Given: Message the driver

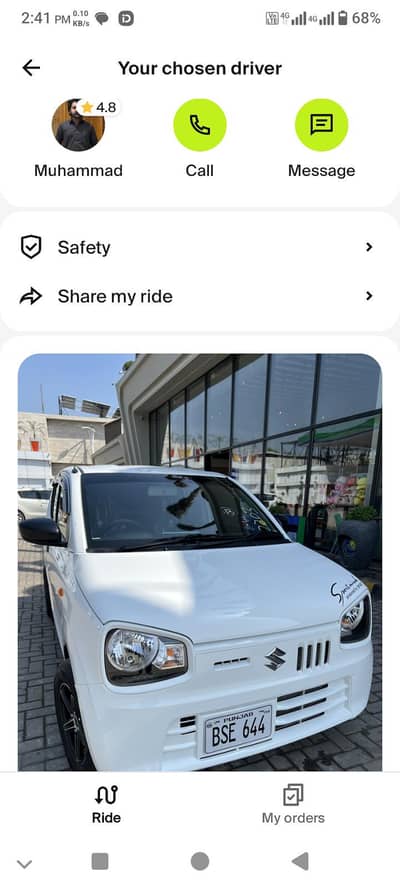Looking at the screenshot, I should click(x=321, y=125).
